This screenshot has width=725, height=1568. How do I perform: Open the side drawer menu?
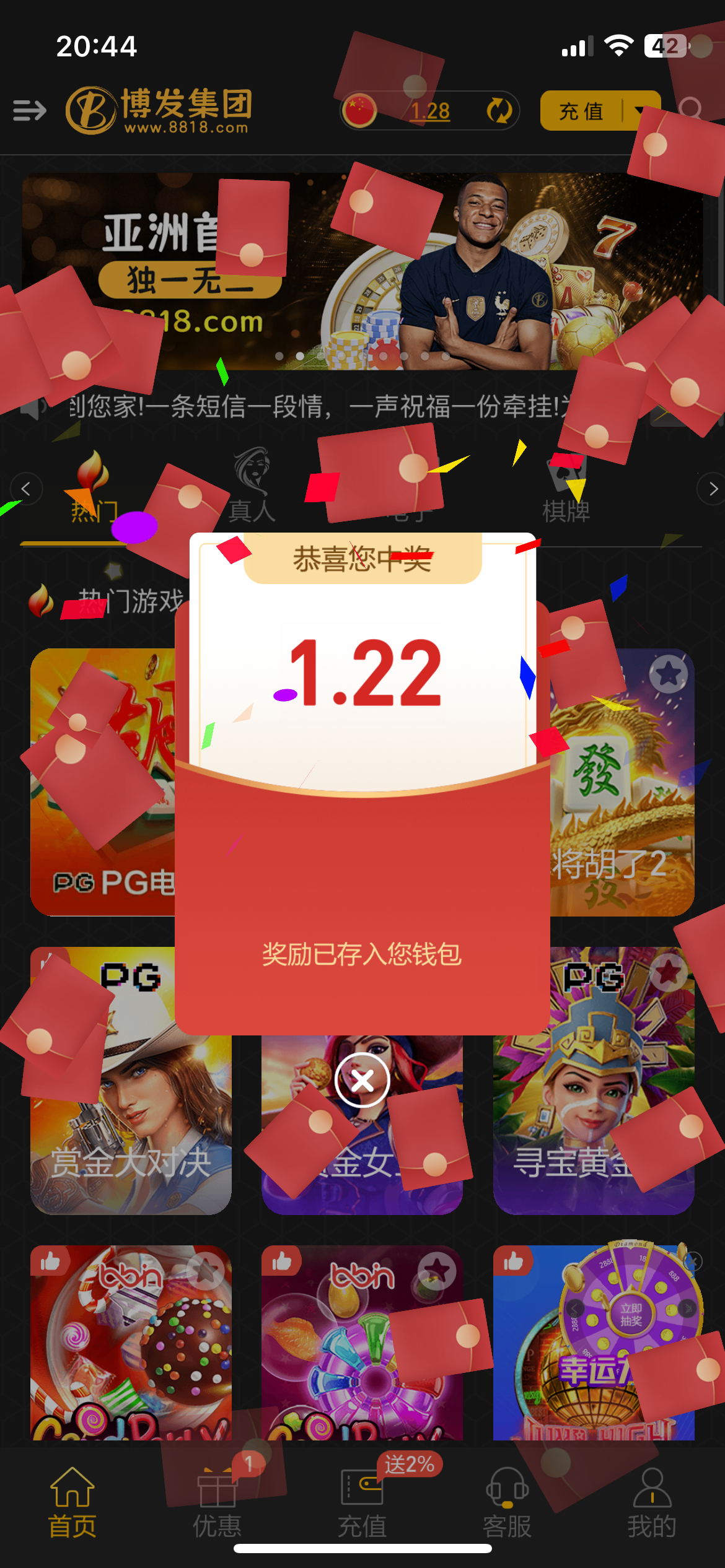30,111
